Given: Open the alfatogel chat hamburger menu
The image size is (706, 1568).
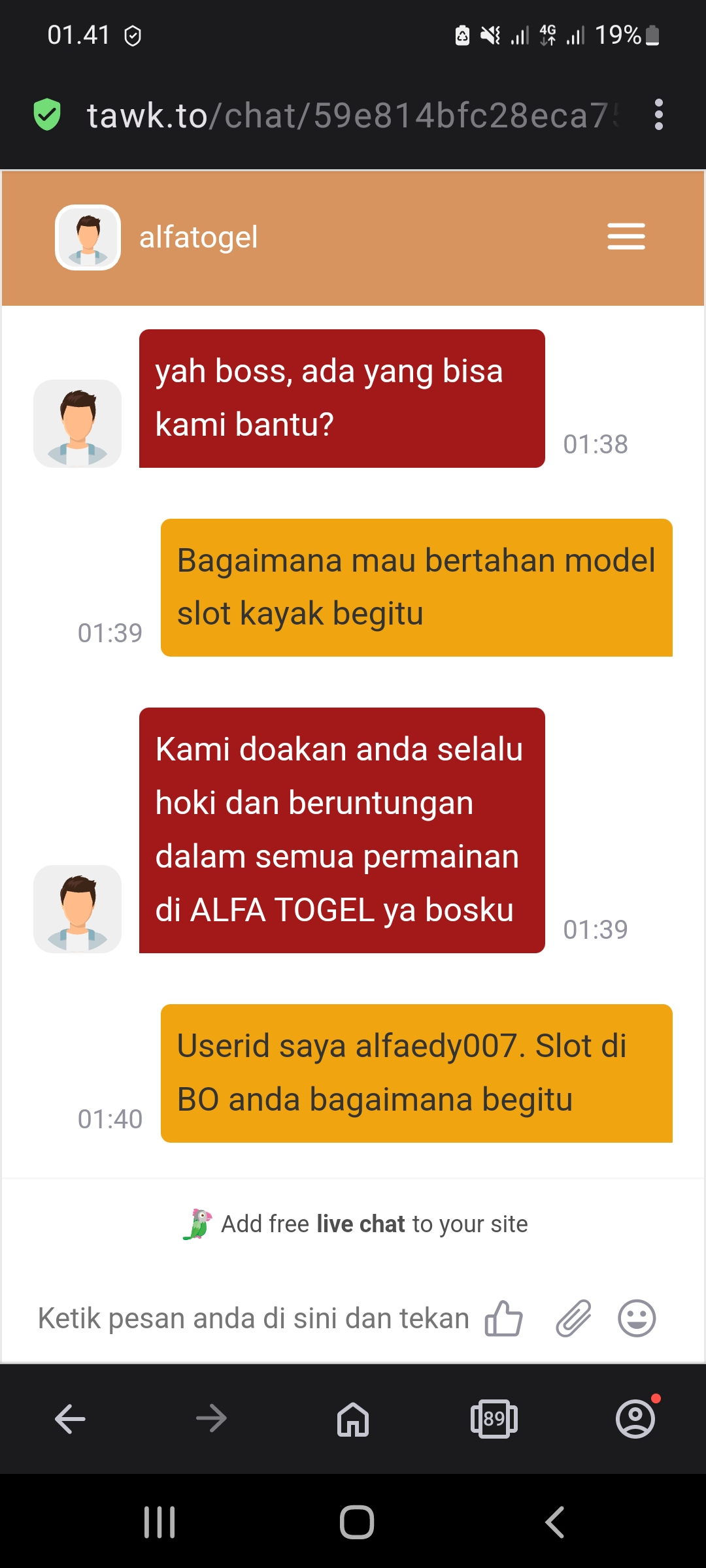Looking at the screenshot, I should coord(626,237).
